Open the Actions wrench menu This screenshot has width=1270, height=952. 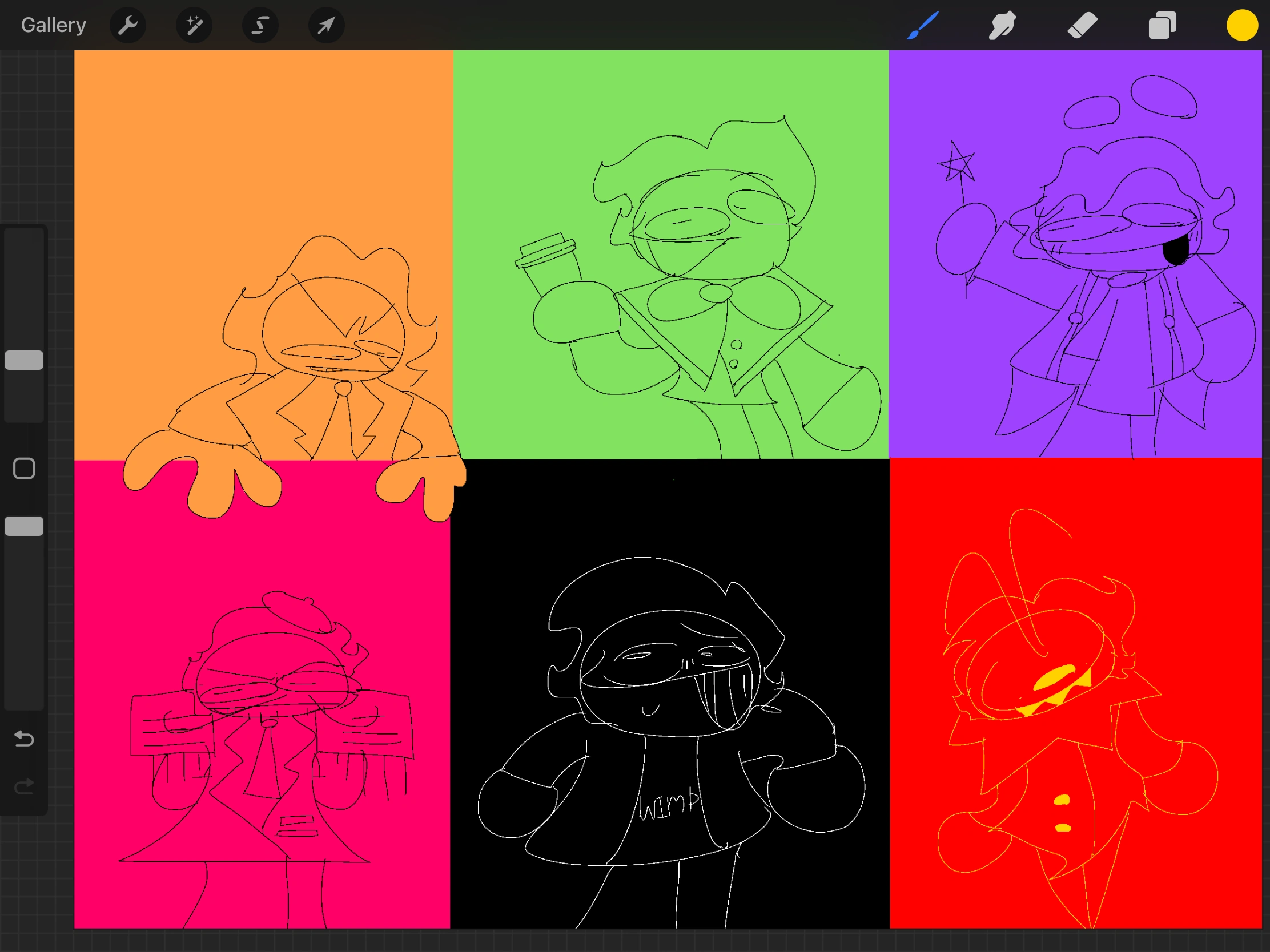coord(127,25)
